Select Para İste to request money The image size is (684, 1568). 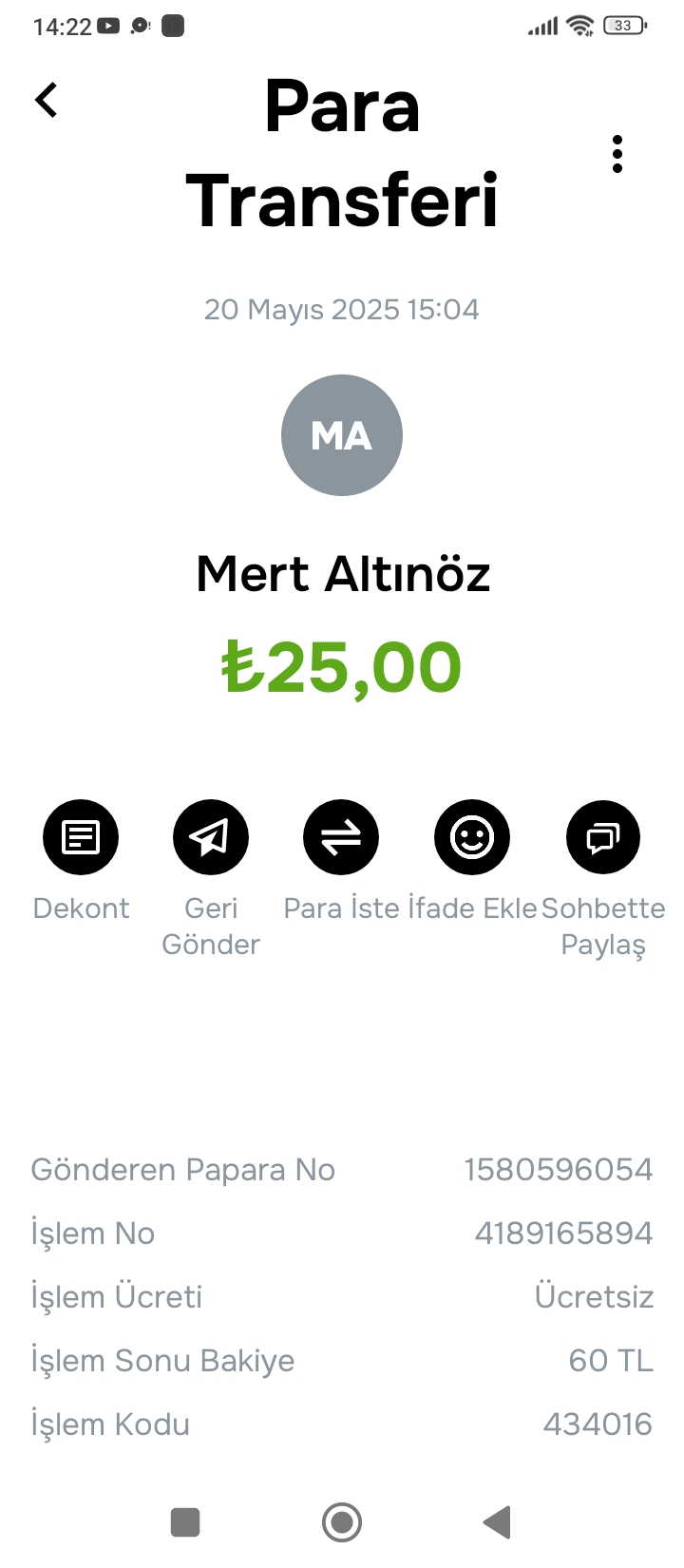click(x=341, y=837)
